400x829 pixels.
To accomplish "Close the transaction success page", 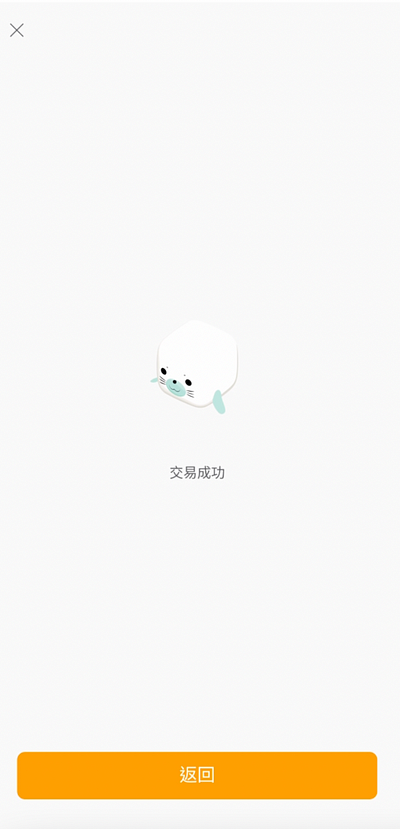I will click(x=17, y=30).
